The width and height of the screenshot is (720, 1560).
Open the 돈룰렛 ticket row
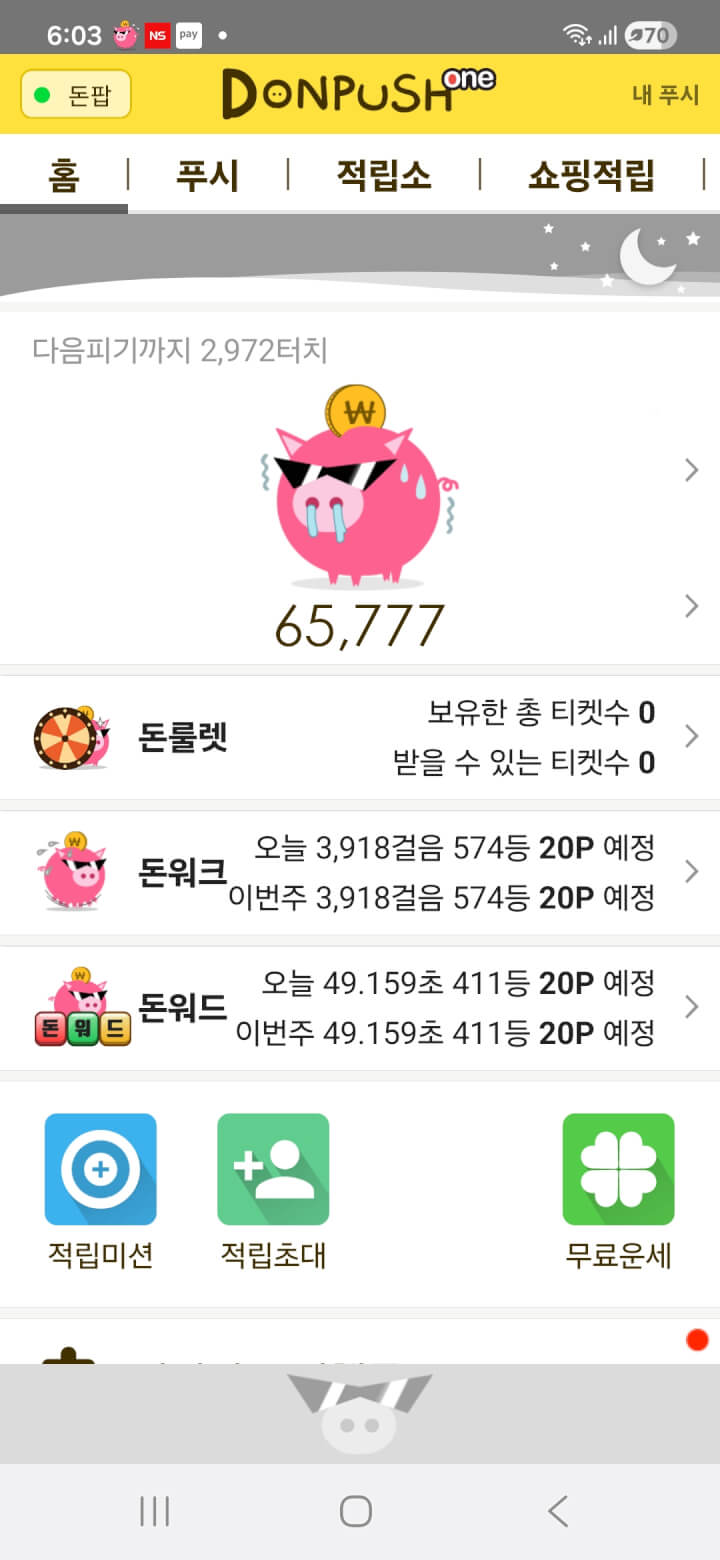tap(360, 738)
